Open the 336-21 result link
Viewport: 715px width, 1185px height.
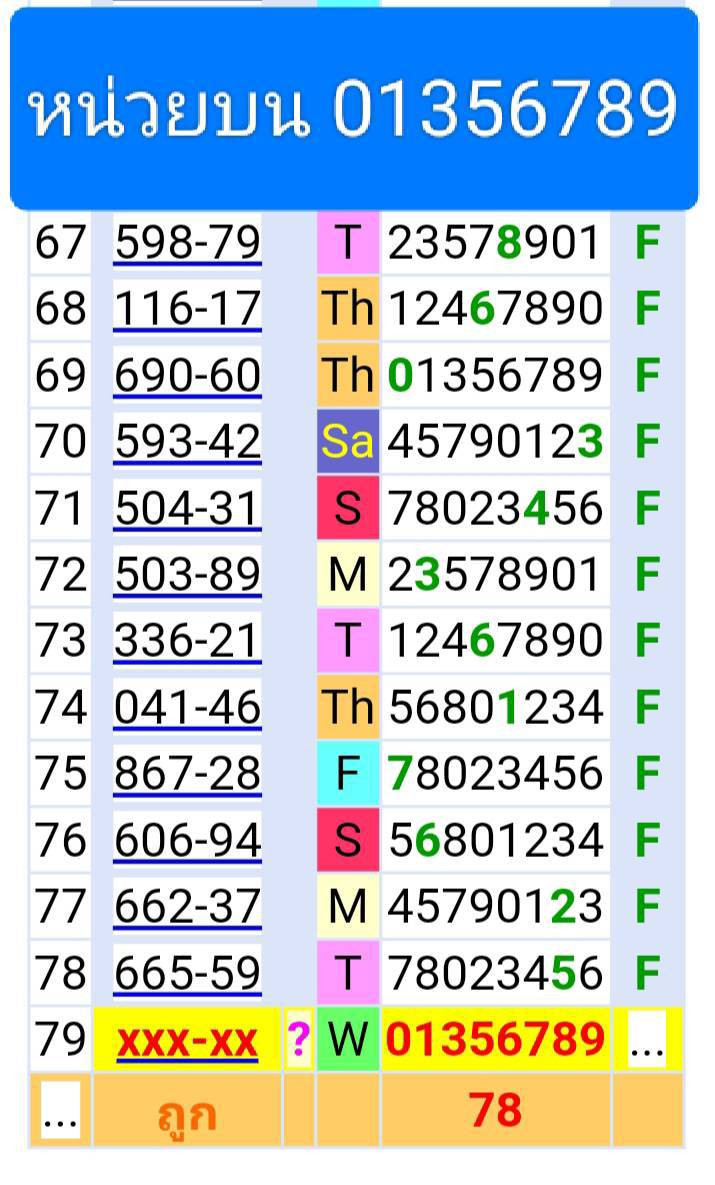(187, 642)
